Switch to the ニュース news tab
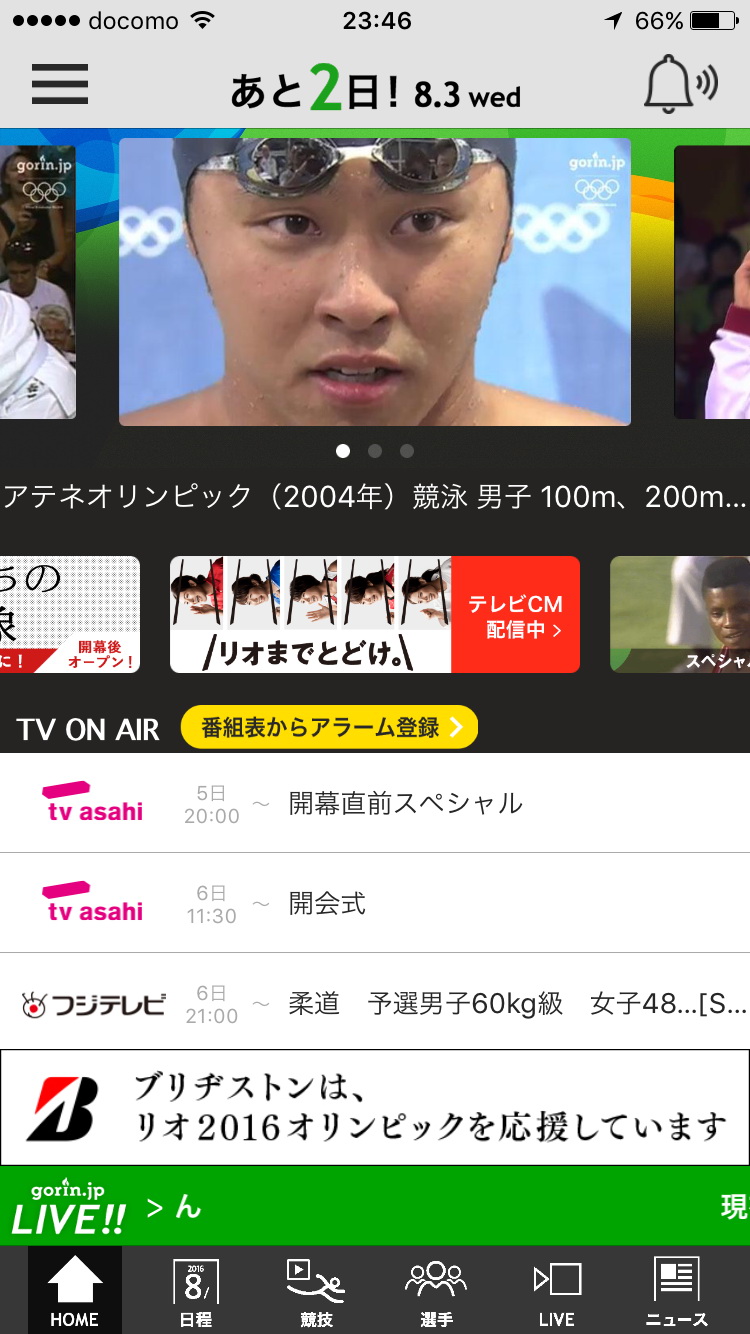This screenshot has height=1334, width=750. (x=677, y=1291)
